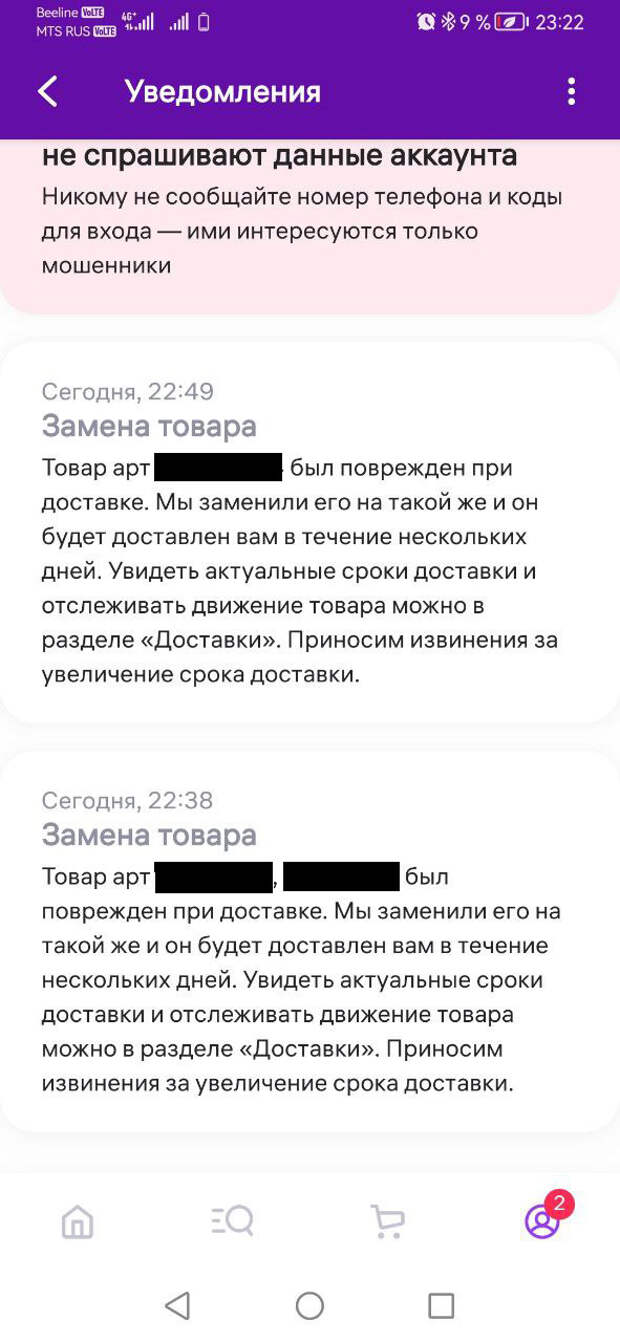The height and width of the screenshot is (1342, 620).
Task: Tap the system home button
Action: (310, 1305)
